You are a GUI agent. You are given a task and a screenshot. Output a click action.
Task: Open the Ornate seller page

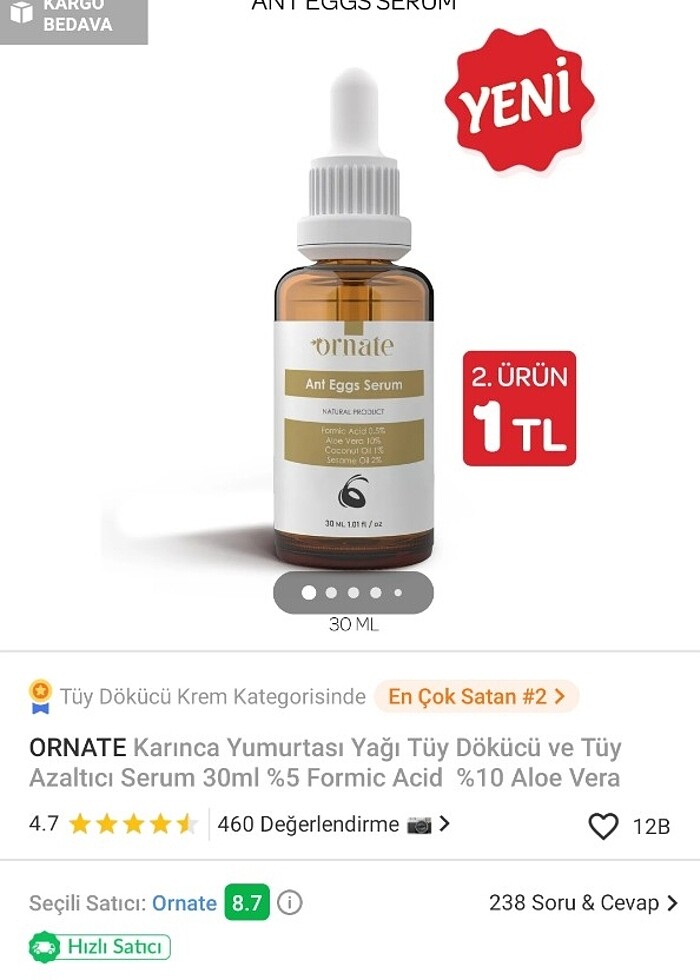tap(184, 904)
